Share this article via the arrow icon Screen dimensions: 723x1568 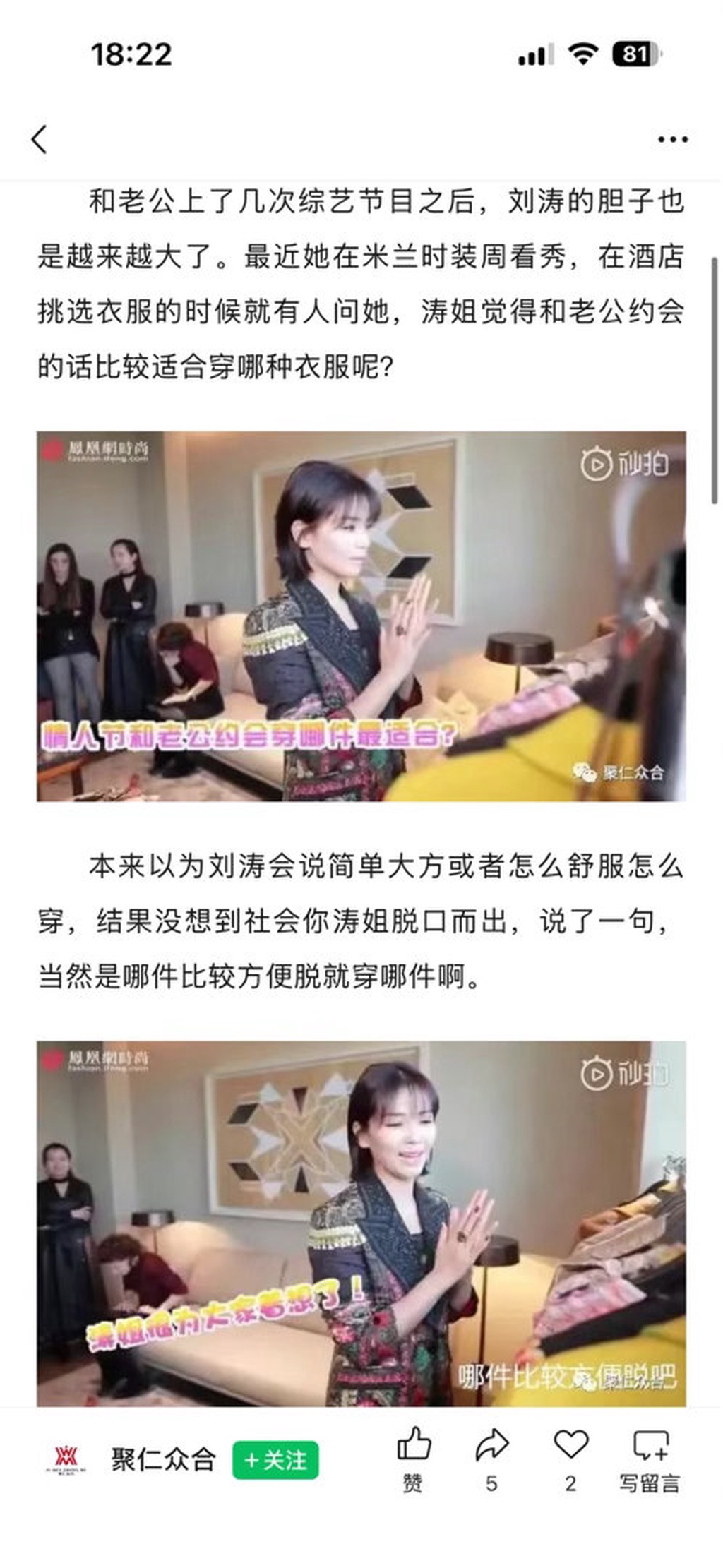491,1458
